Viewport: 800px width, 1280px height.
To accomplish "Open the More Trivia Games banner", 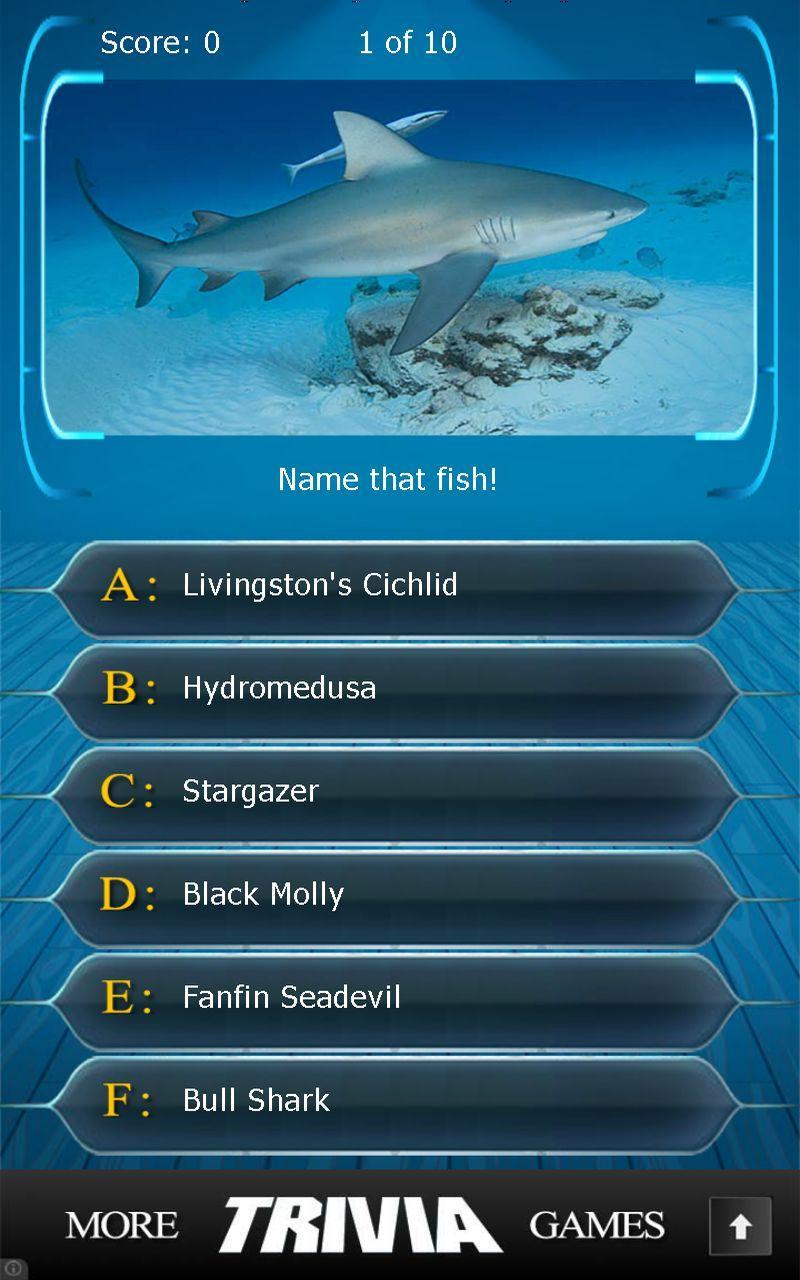I will pos(365,1225).
